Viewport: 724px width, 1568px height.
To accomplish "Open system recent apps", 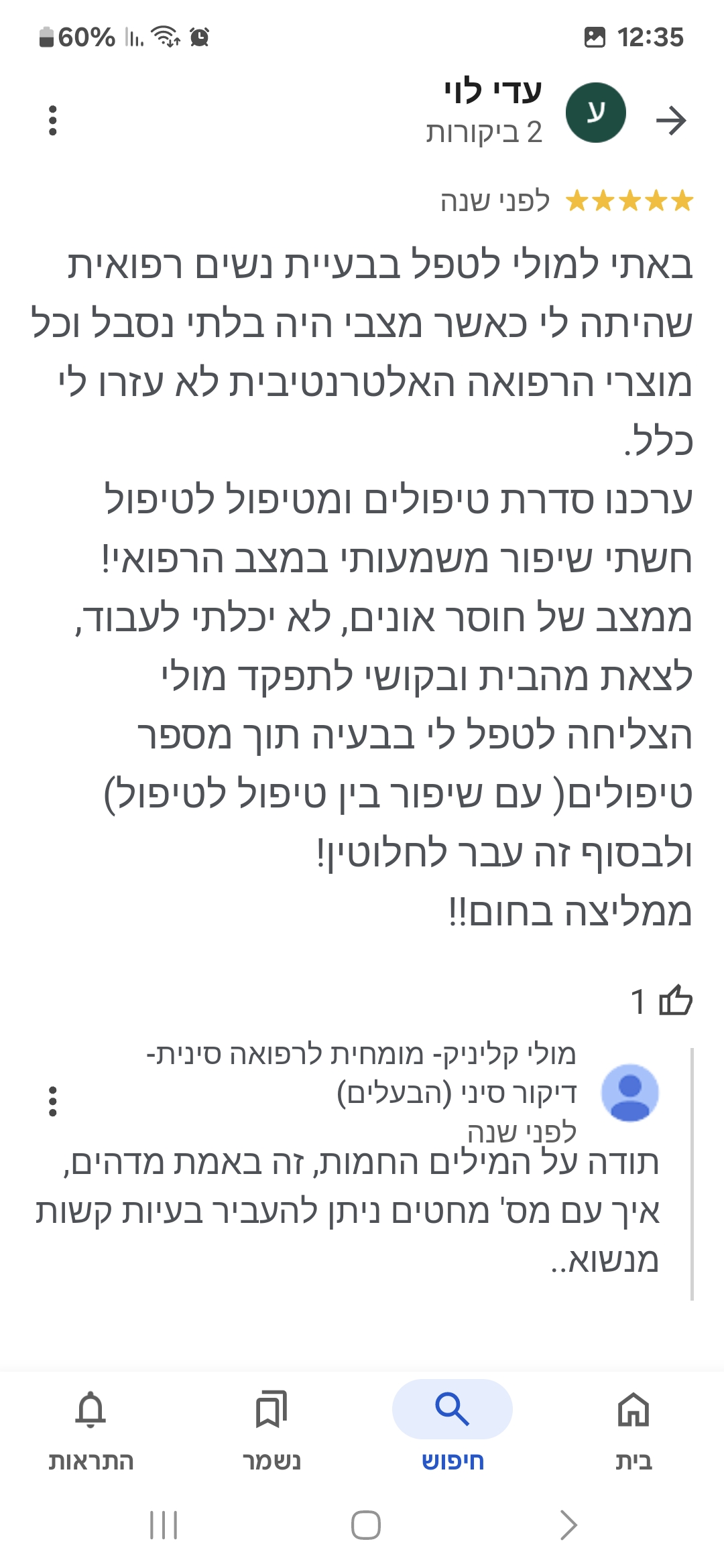I will [x=163, y=1526].
